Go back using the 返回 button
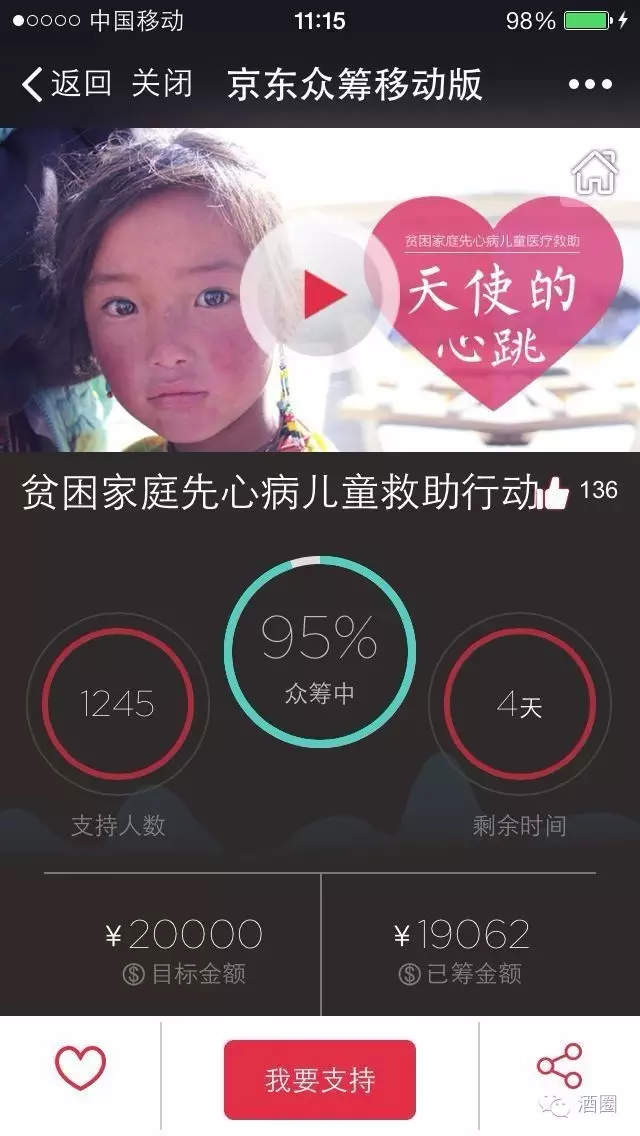The image size is (640, 1136). coord(66,83)
